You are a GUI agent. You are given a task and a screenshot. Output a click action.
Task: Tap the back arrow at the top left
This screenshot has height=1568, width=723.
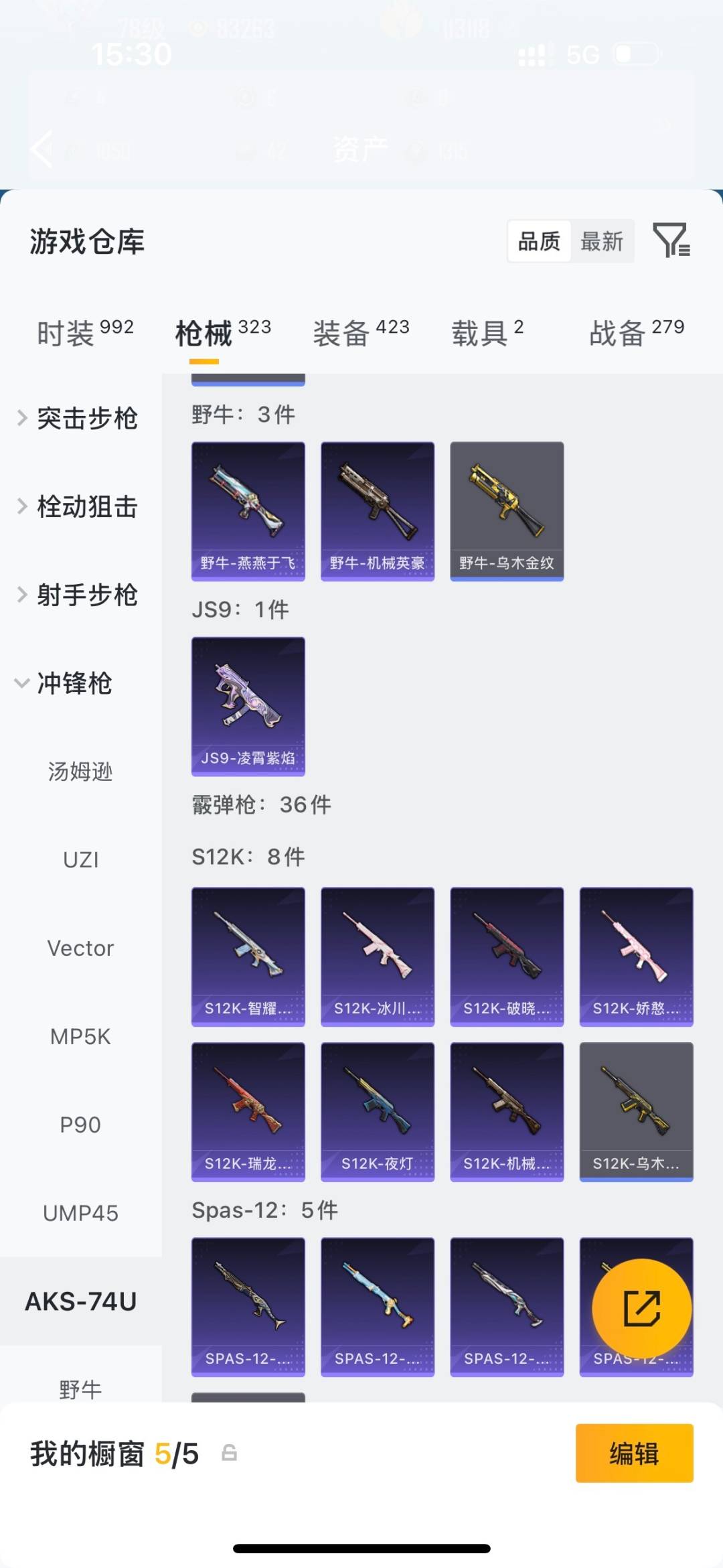click(42, 149)
